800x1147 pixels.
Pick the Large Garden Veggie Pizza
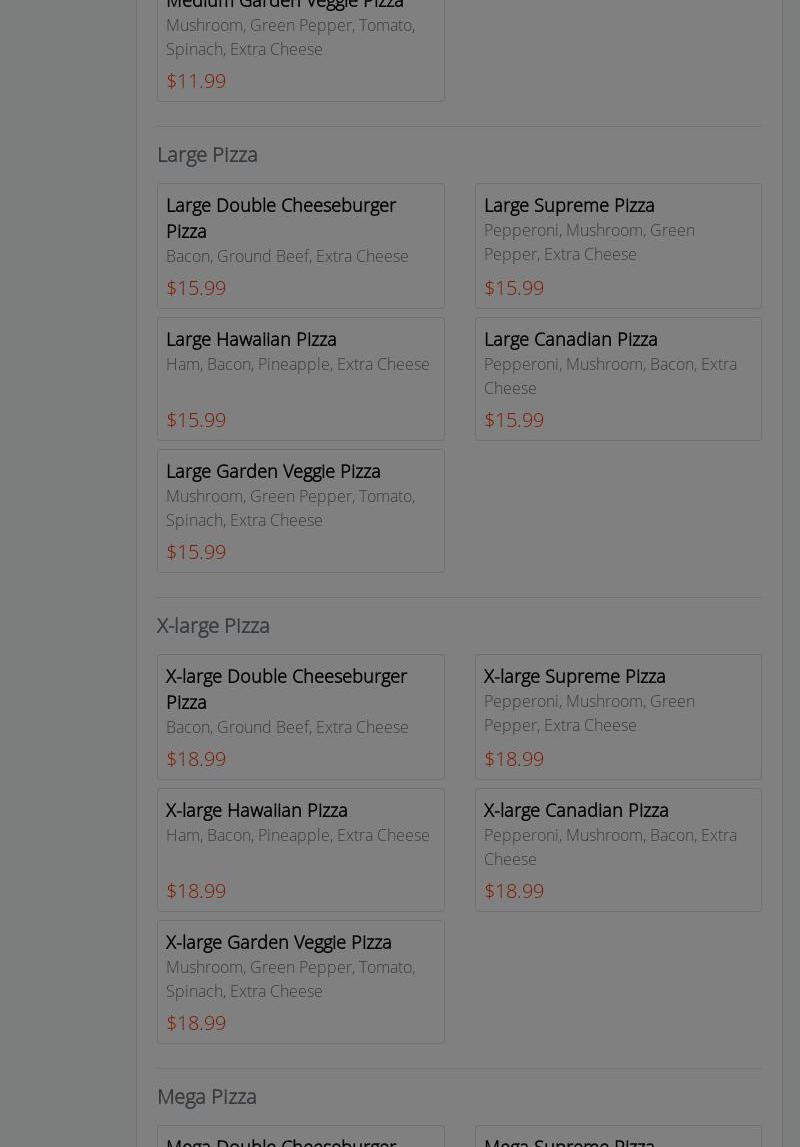pos(300,511)
